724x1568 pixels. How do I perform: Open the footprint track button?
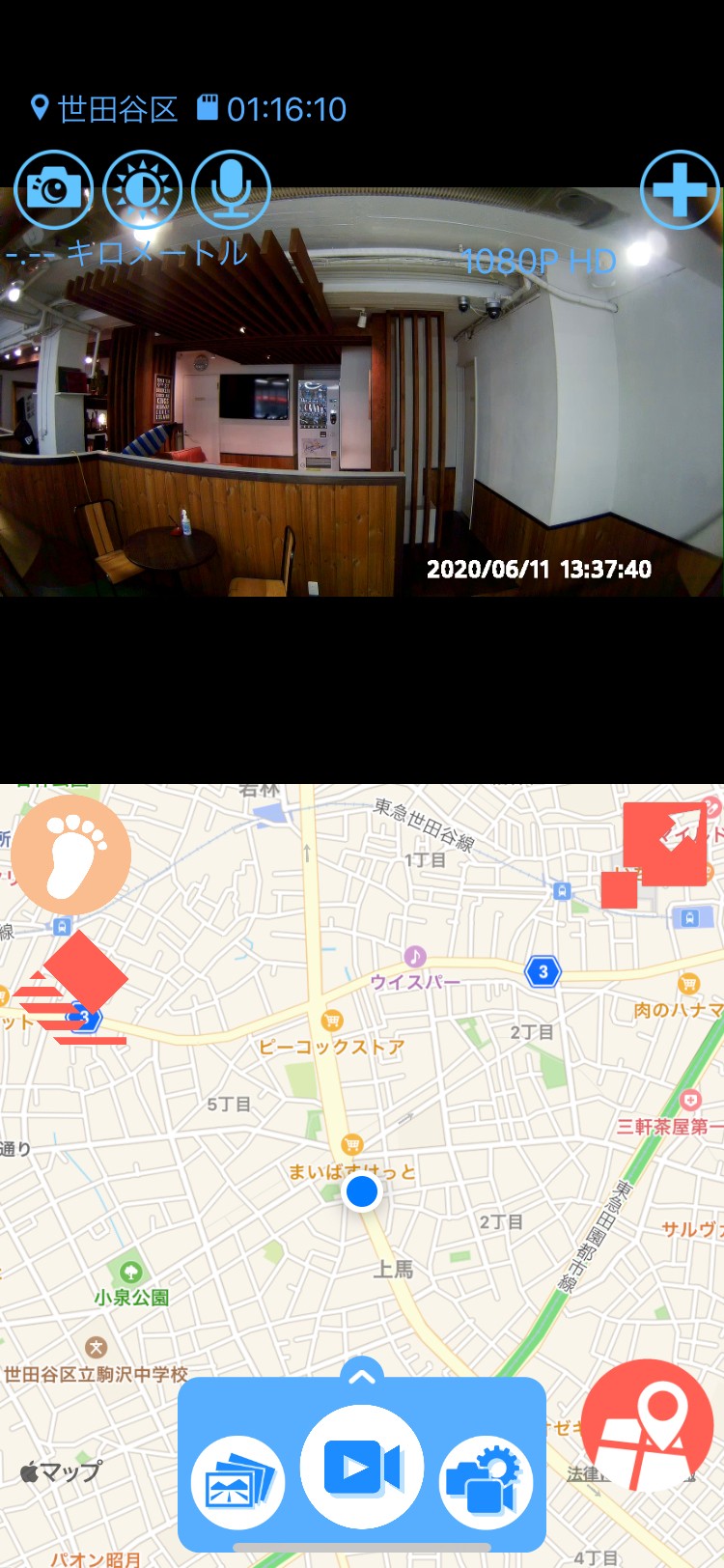coord(70,854)
